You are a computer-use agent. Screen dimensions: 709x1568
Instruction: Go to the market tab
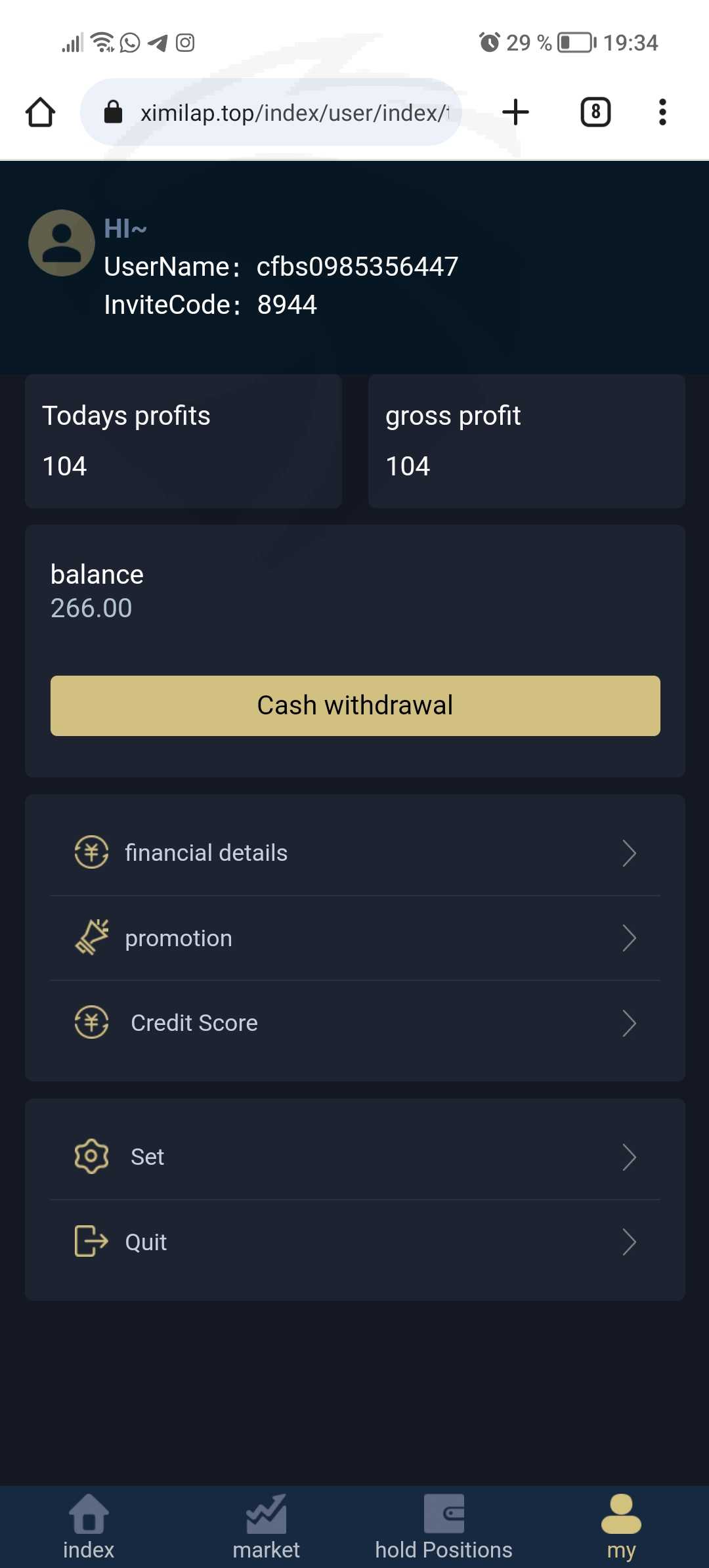pos(266,1527)
